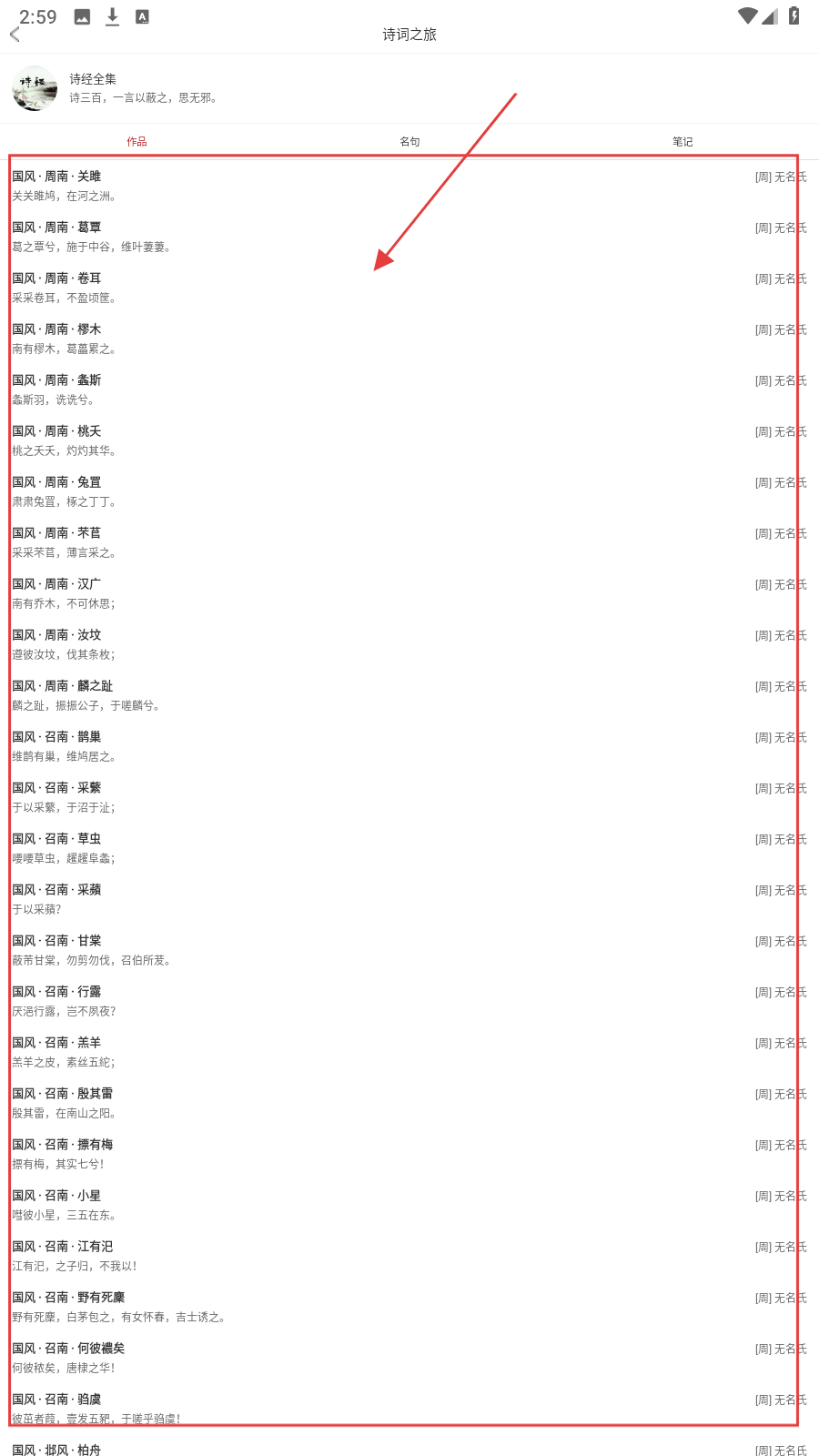Open the poem 国风·周南·卷耳

coord(56,278)
